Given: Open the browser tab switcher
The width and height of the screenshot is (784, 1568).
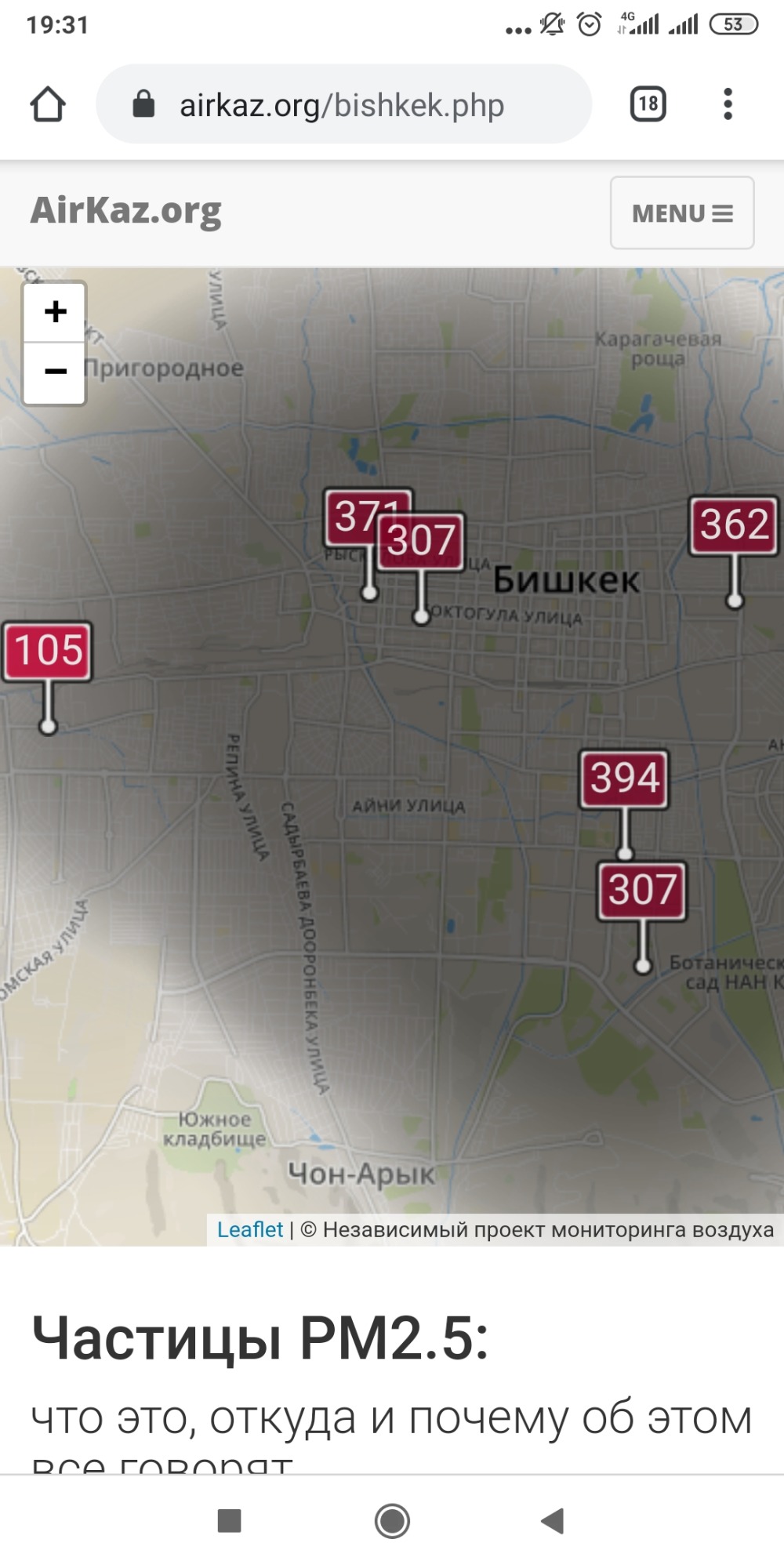Looking at the screenshot, I should click(648, 104).
